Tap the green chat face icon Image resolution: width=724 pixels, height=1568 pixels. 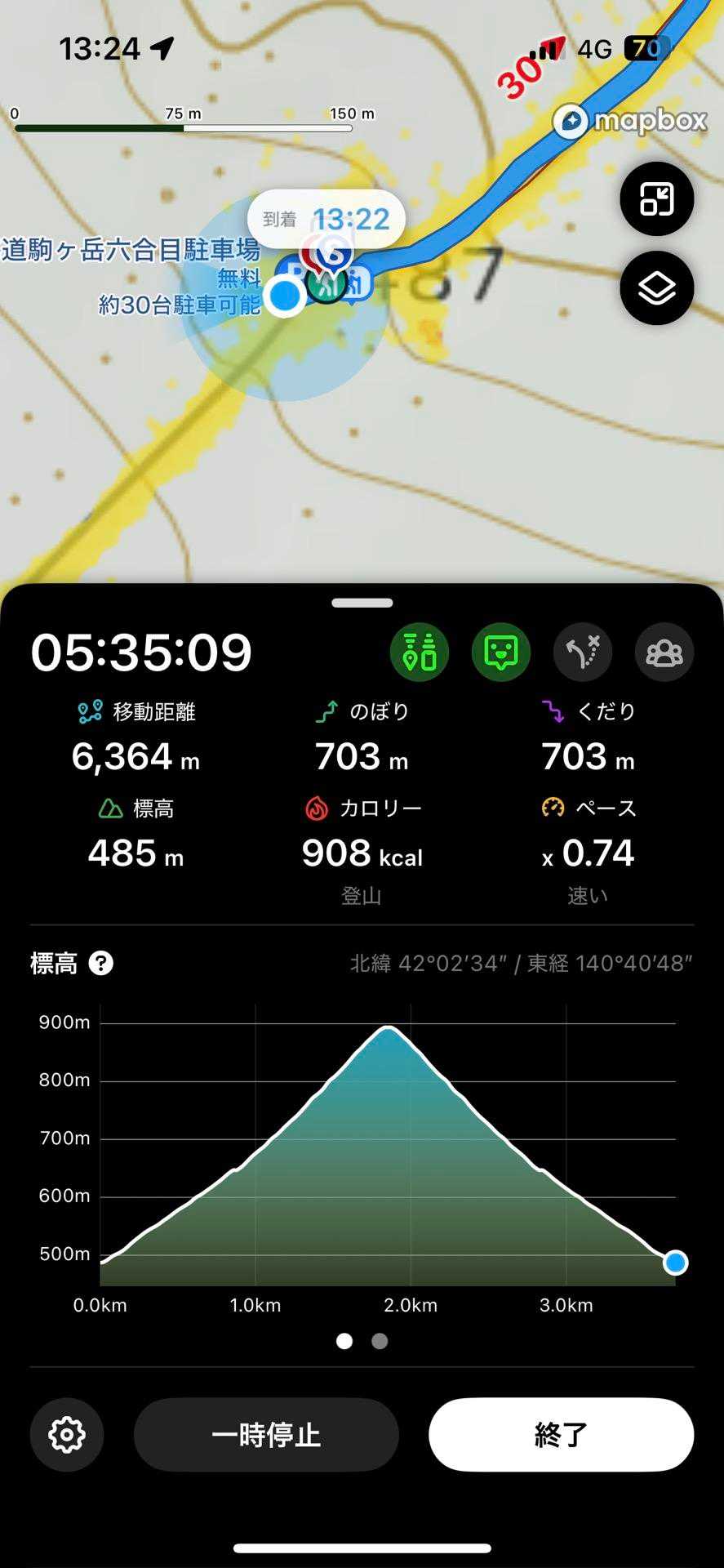(501, 652)
